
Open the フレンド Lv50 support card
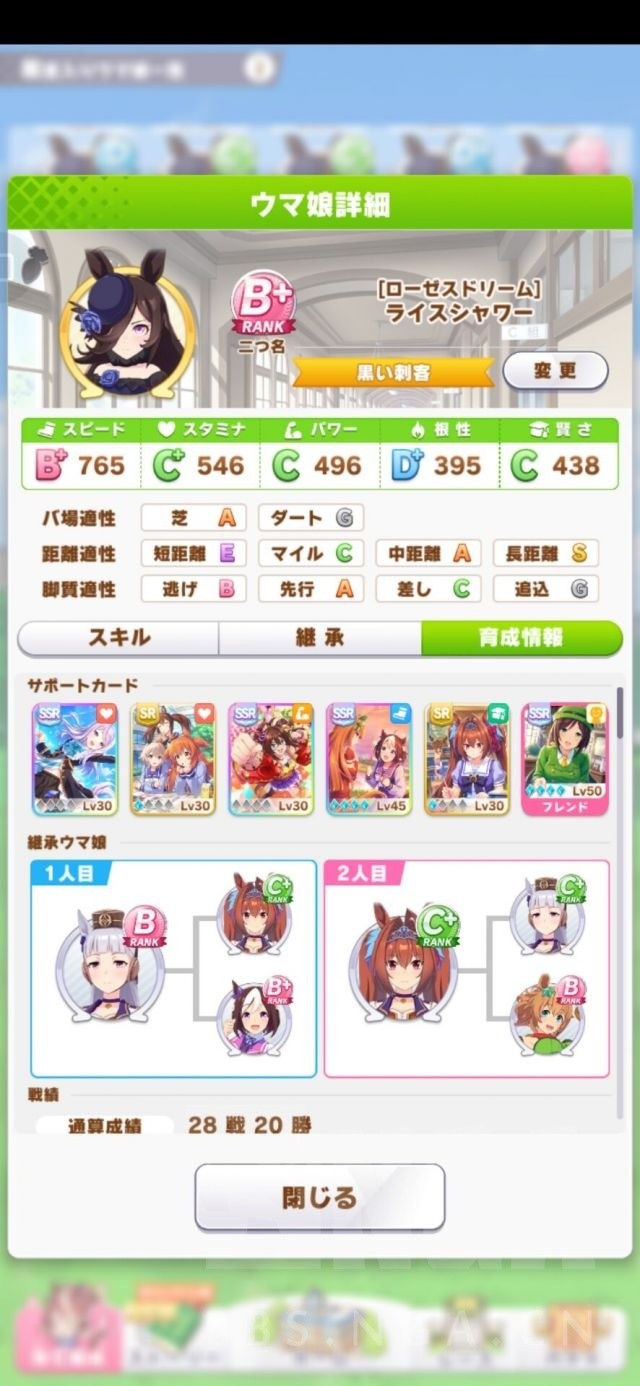tap(564, 758)
